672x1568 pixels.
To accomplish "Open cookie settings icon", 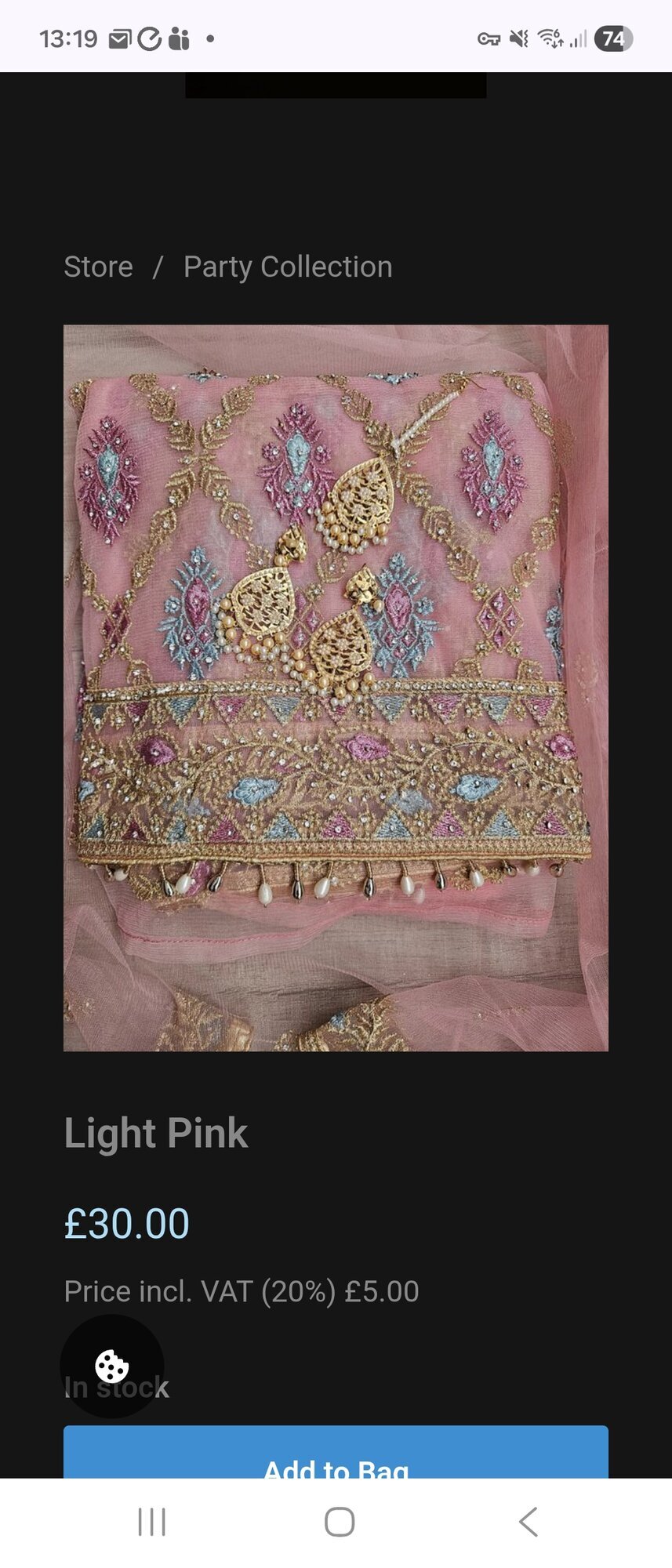I will 112,1367.
